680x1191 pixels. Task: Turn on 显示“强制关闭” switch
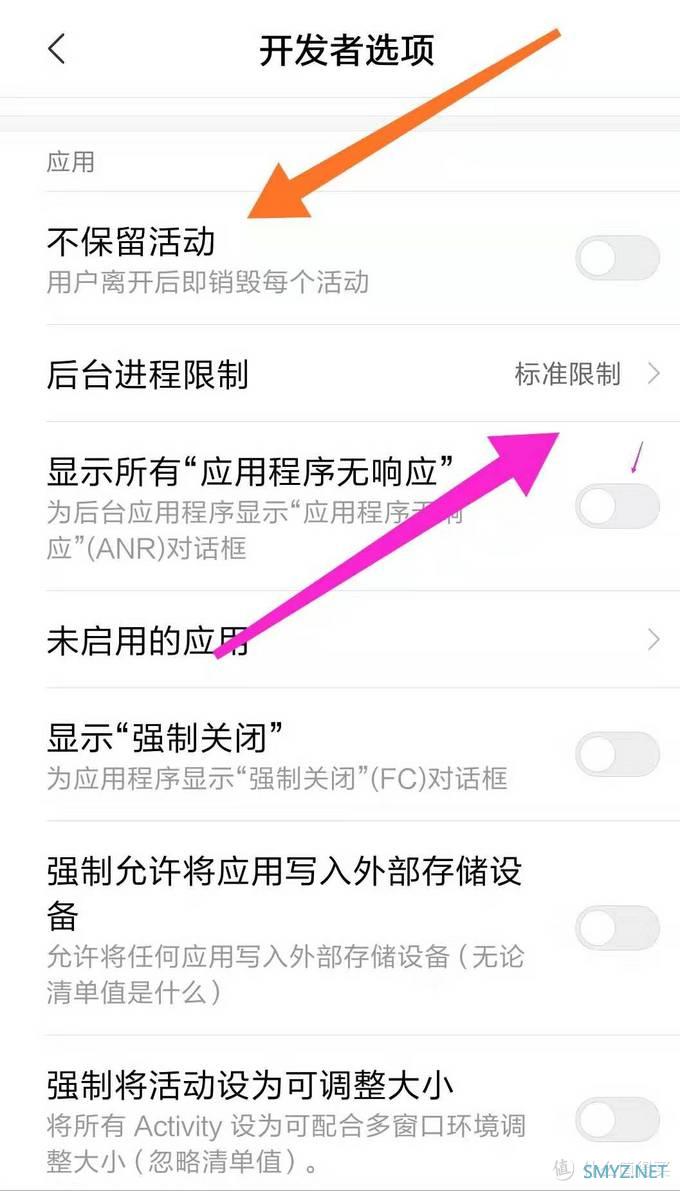point(616,754)
